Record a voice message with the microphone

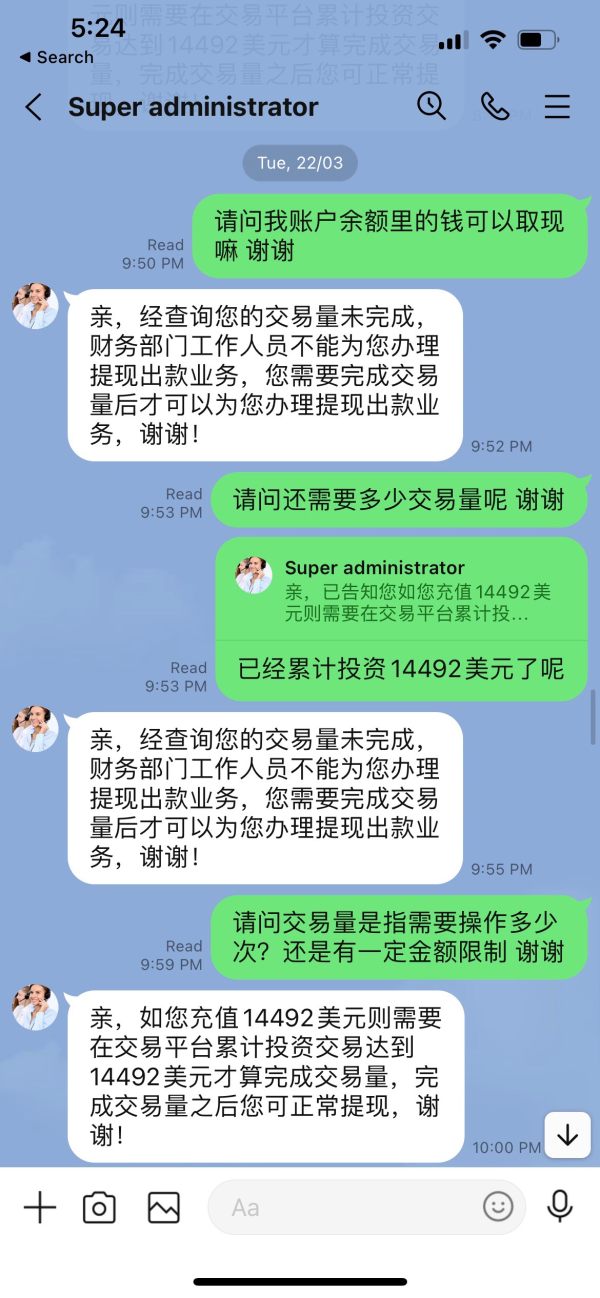click(x=560, y=1207)
